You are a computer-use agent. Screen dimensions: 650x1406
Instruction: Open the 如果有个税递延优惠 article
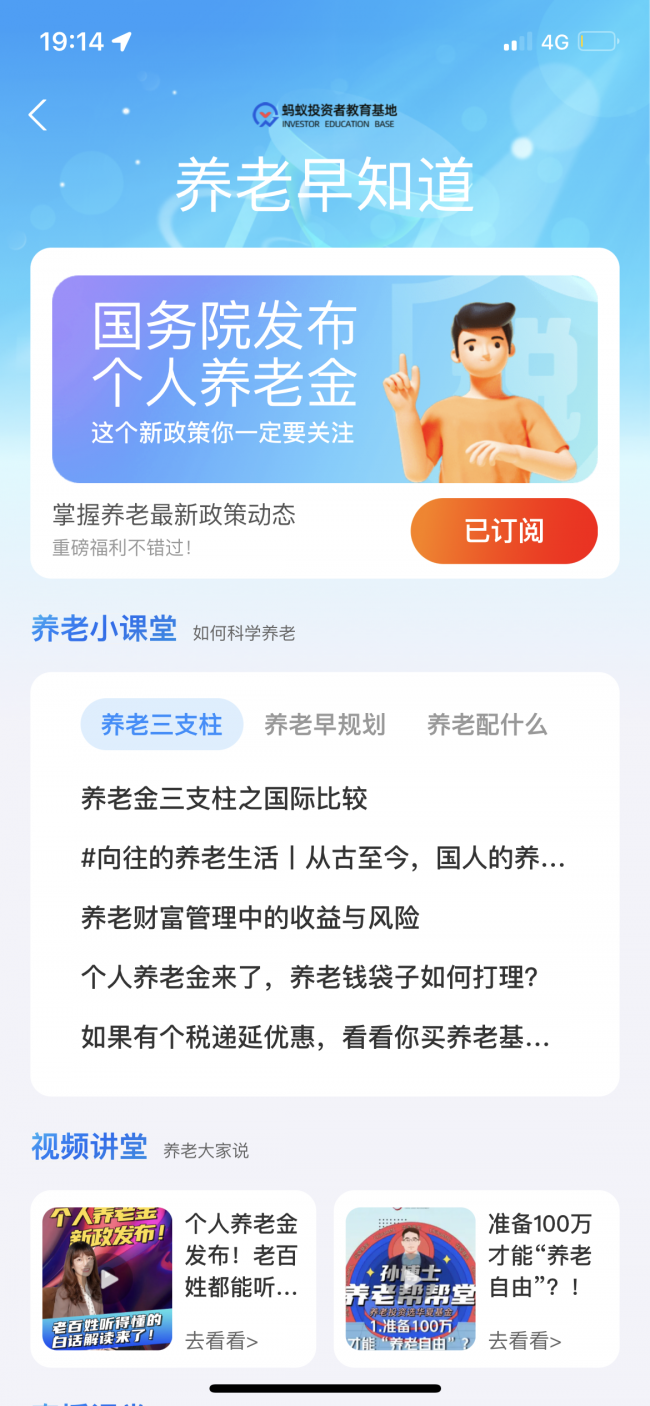tap(315, 1037)
